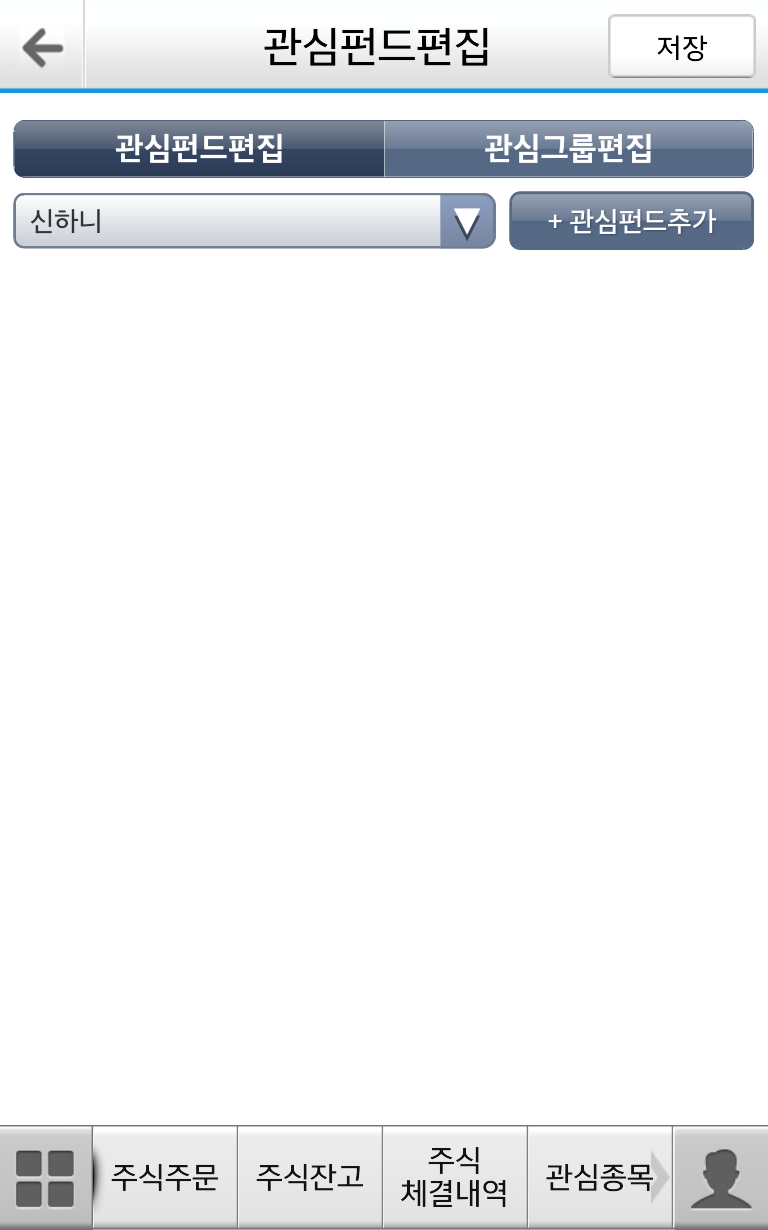768x1230 pixels.
Task: Open 관심종목 in the bottom bar
Action: pyautogui.click(x=598, y=1177)
